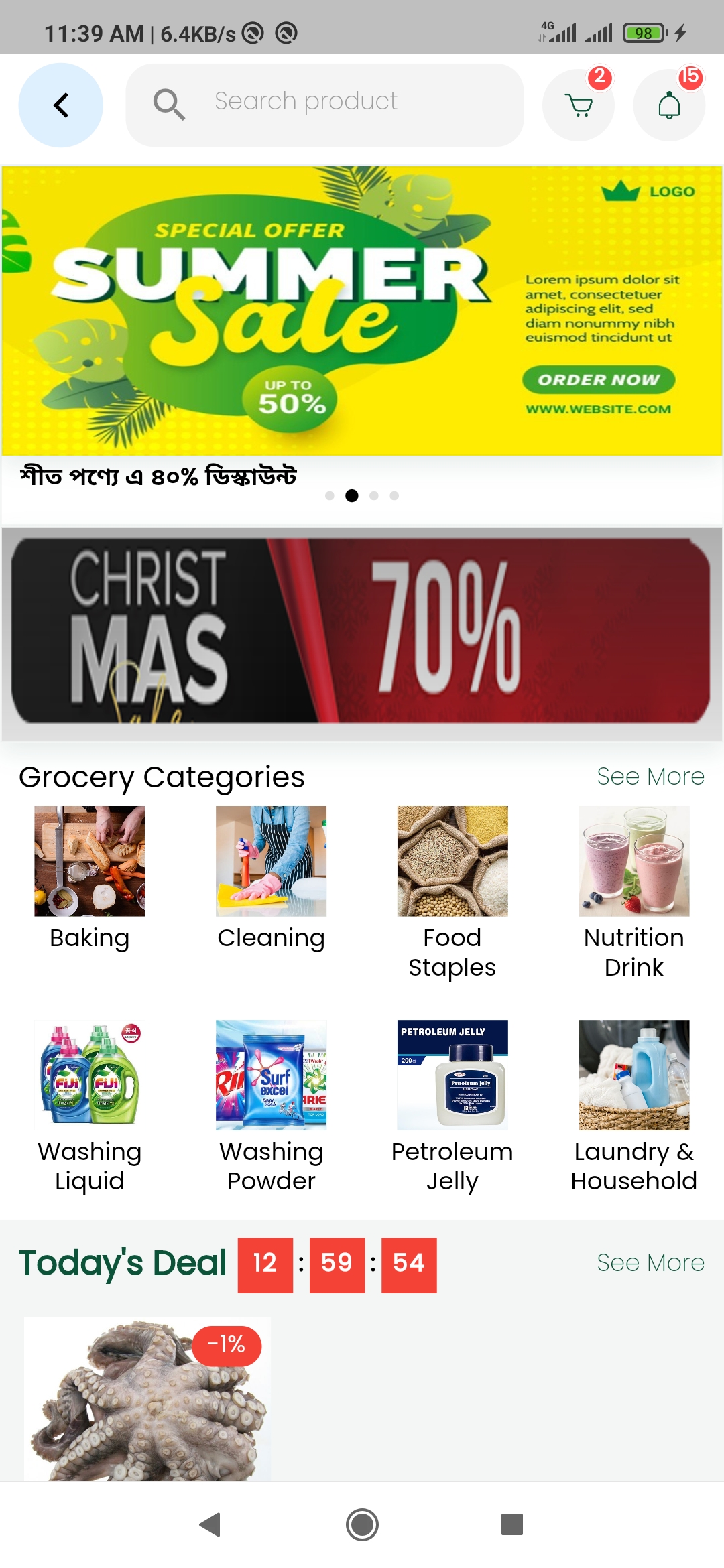
Task: Open Laundry & Household category
Action: [634, 1107]
